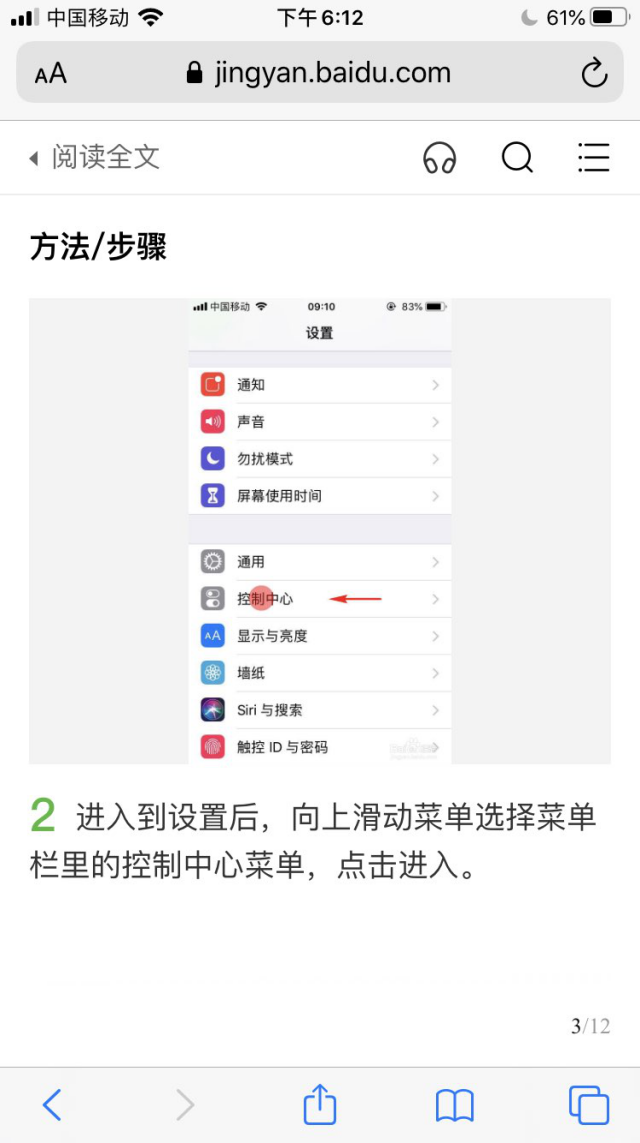This screenshot has height=1143, width=640.
Task: Open the AA reader text options
Action: click(x=50, y=73)
